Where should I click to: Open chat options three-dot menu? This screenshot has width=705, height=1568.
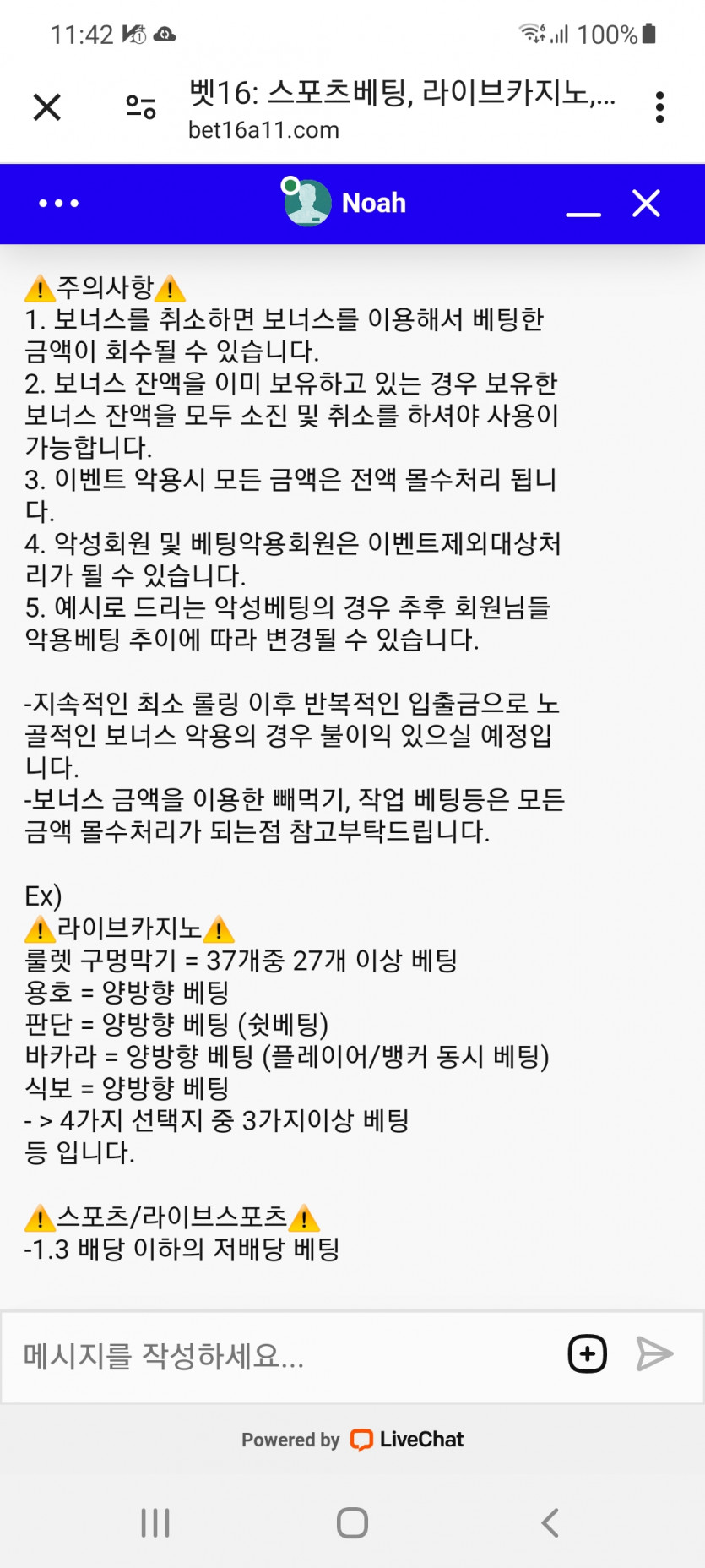click(x=59, y=204)
